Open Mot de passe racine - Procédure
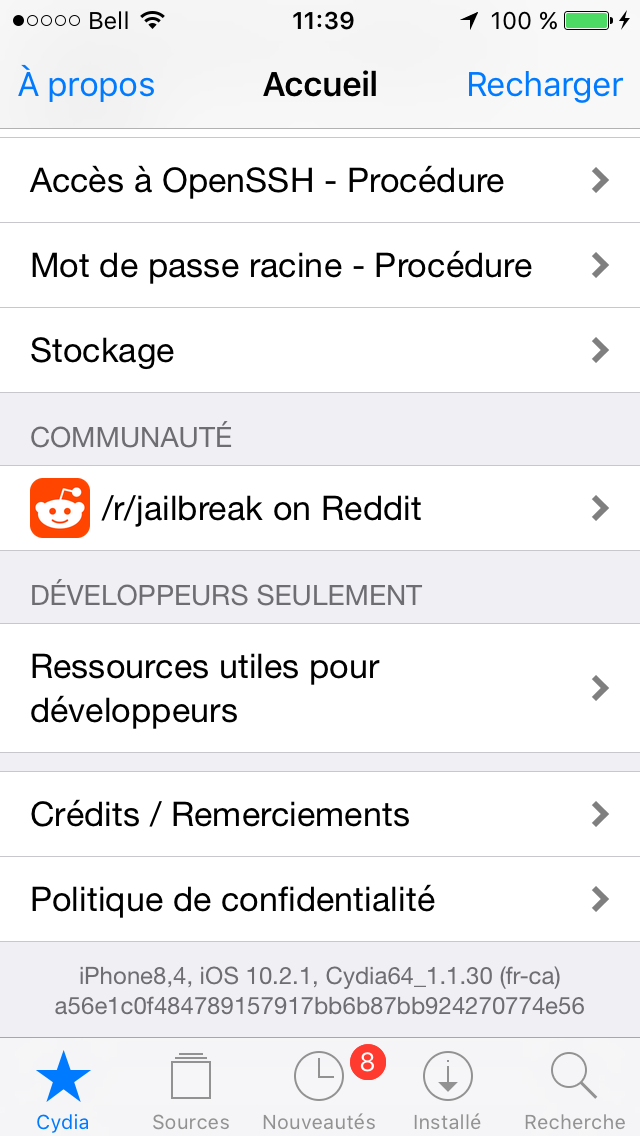Screen dimensions: 640x1136 pyautogui.click(x=320, y=265)
